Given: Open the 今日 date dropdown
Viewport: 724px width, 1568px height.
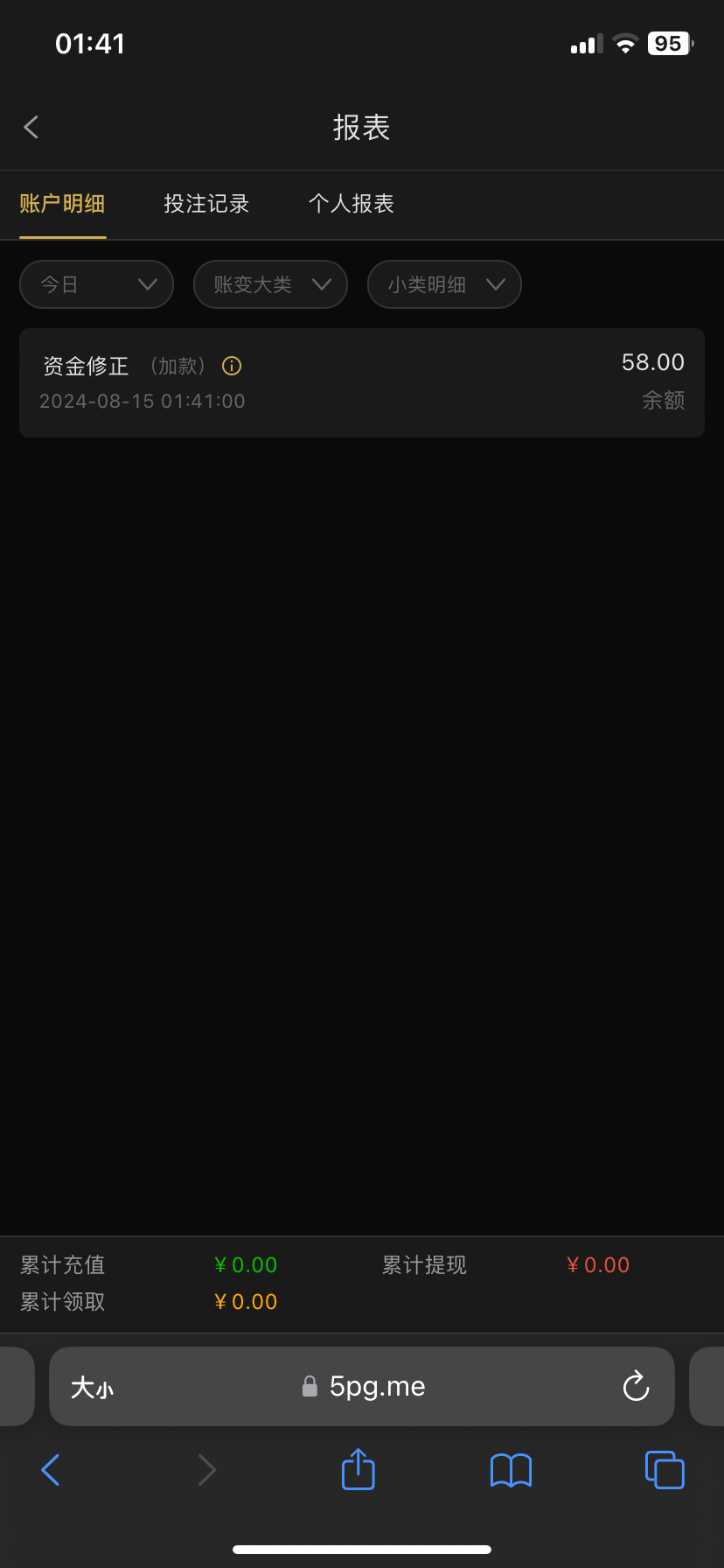Looking at the screenshot, I should point(96,284).
